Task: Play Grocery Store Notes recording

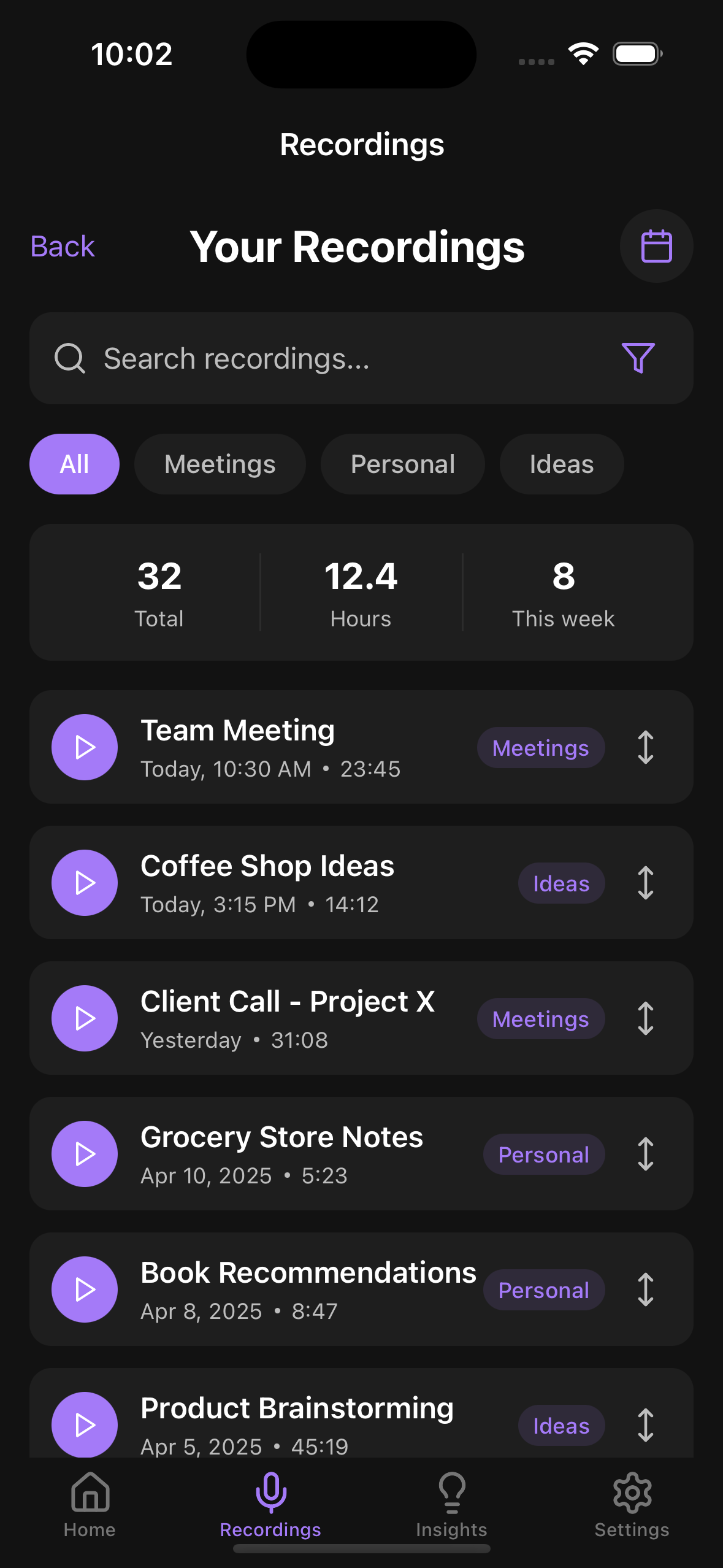Action: pyautogui.click(x=85, y=1154)
